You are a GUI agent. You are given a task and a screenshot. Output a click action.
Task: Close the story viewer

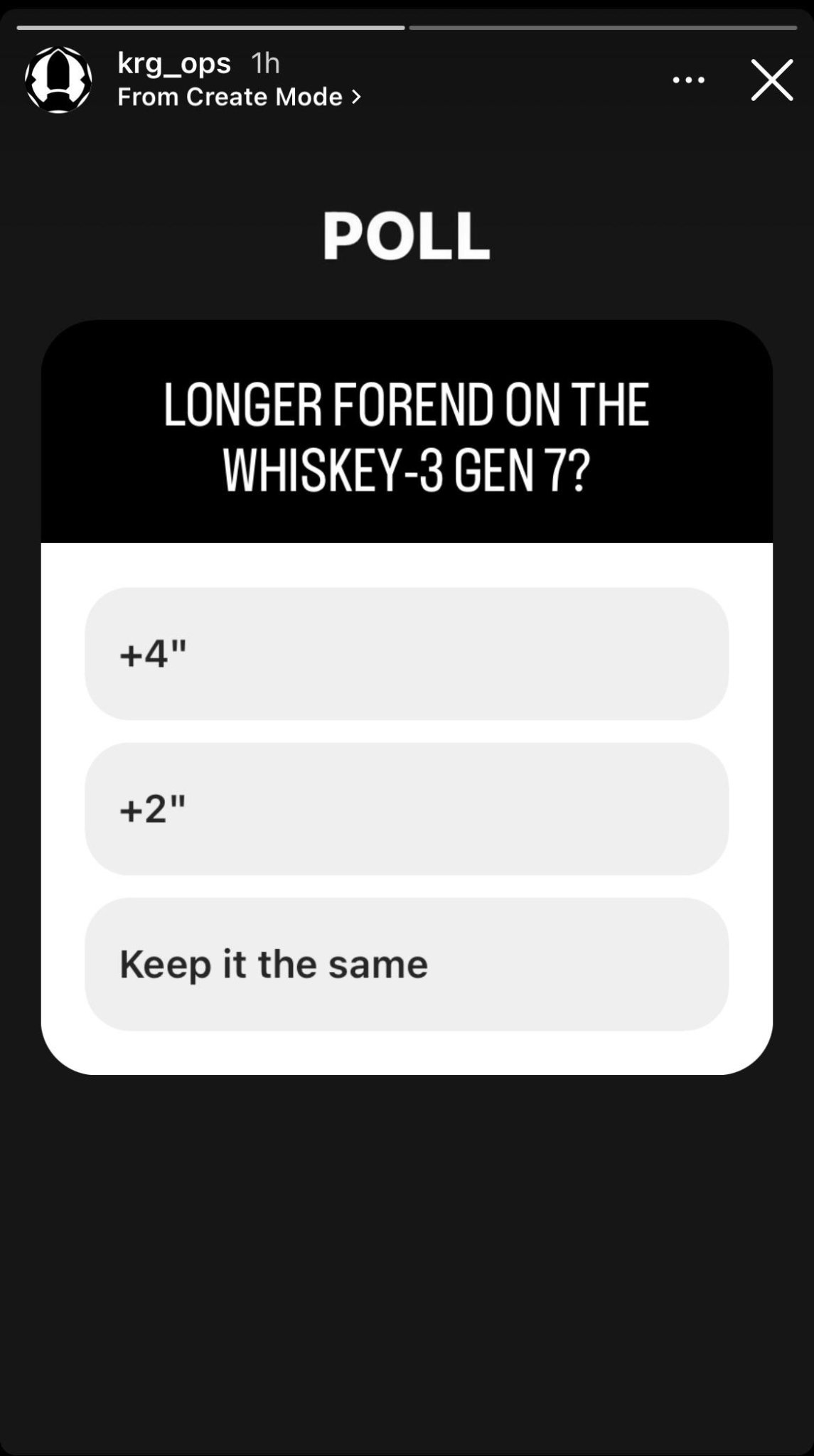[x=771, y=80]
